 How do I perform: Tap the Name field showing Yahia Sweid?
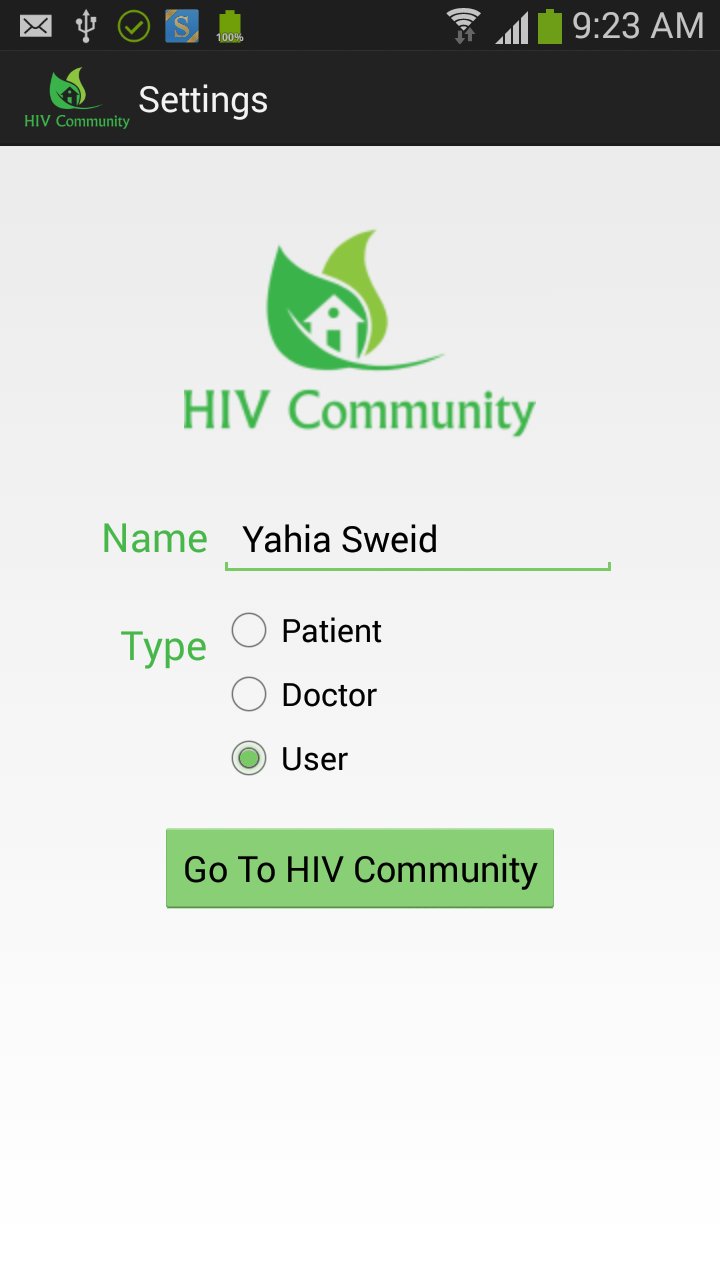[417, 540]
